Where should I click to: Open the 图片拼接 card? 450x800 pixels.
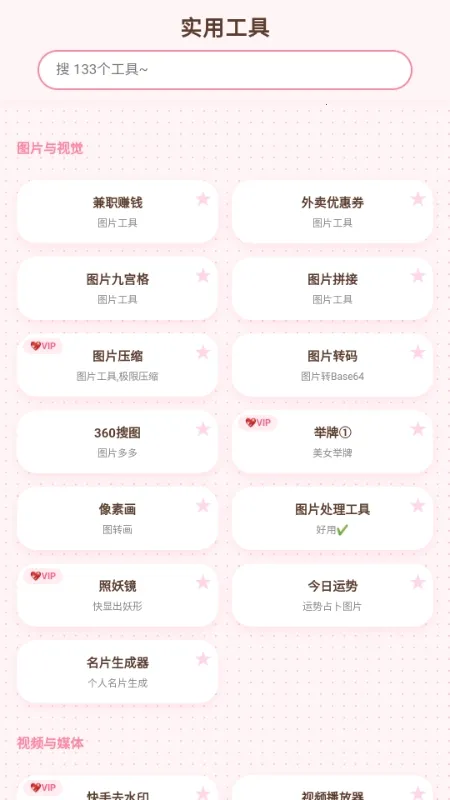pyautogui.click(x=332, y=288)
